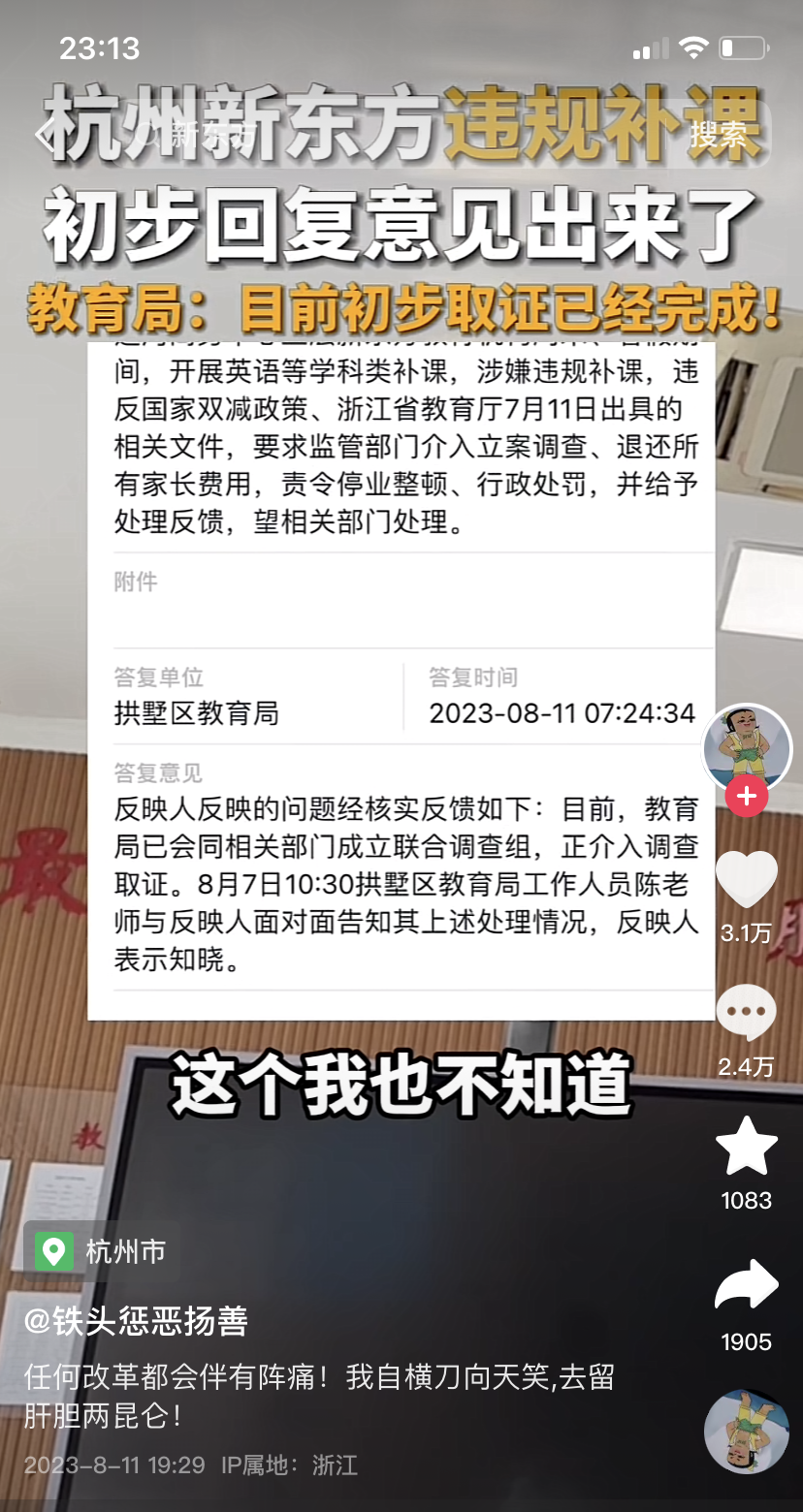The image size is (803, 1512).
Task: Tap the back arrow at top left
Action: [x=46, y=135]
